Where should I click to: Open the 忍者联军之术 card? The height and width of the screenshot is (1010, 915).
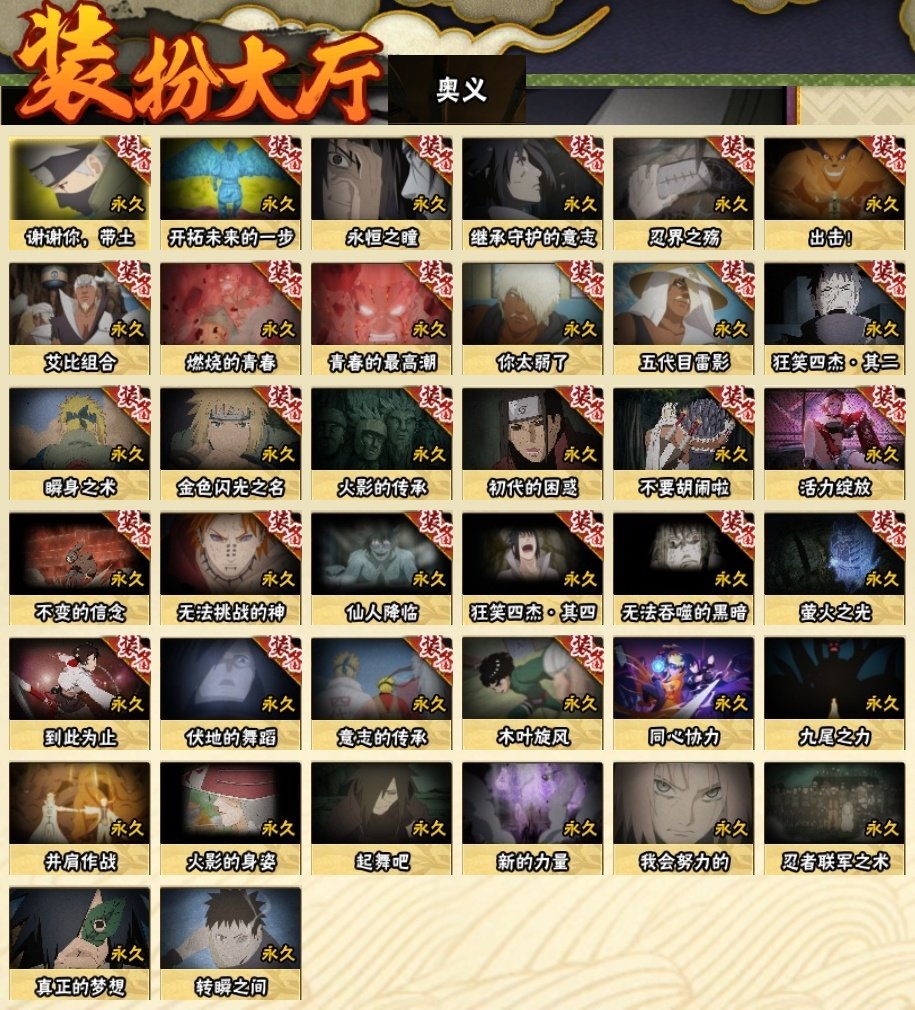coord(835,819)
